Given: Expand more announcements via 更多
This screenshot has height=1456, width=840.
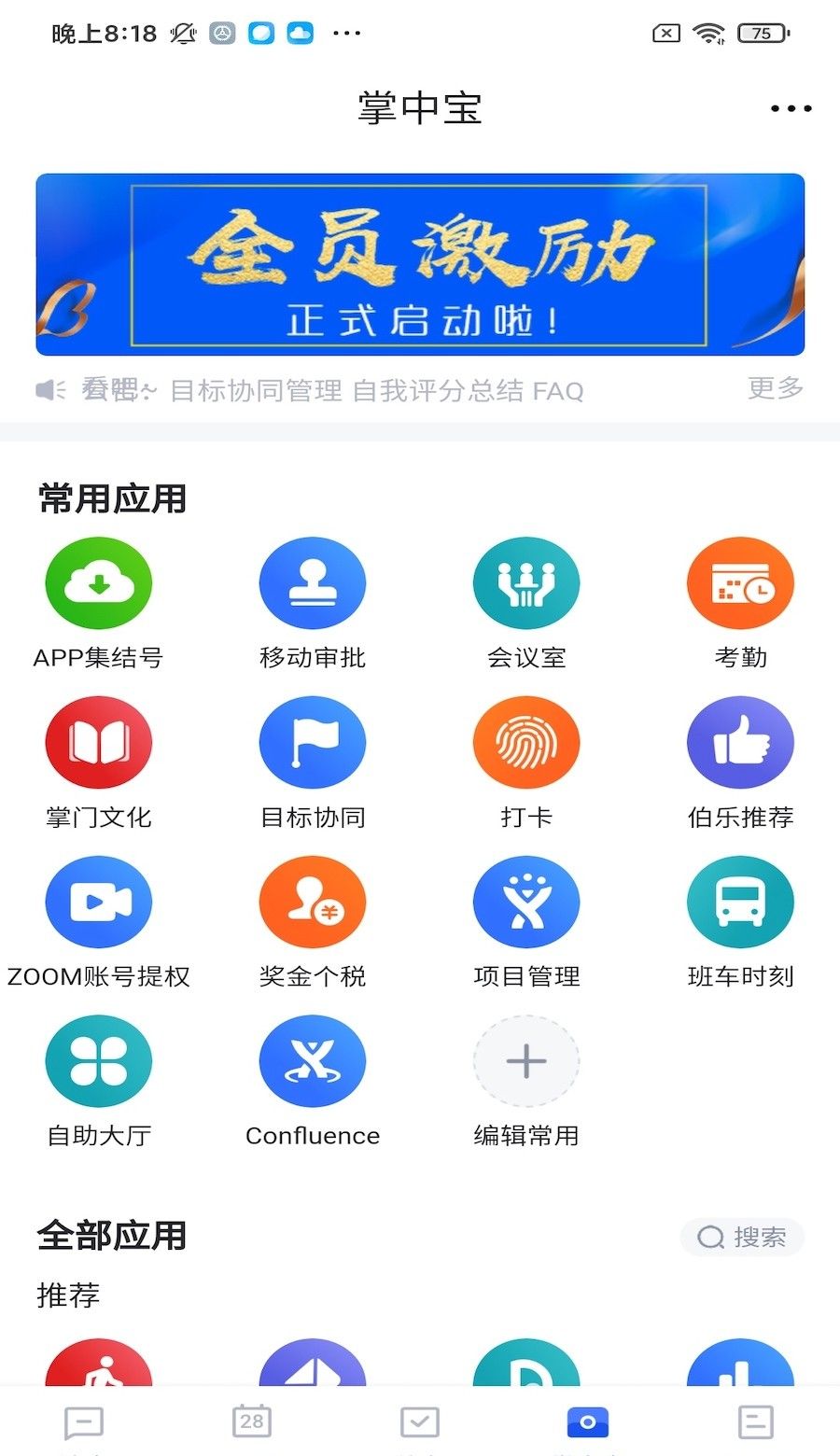Looking at the screenshot, I should [773, 389].
